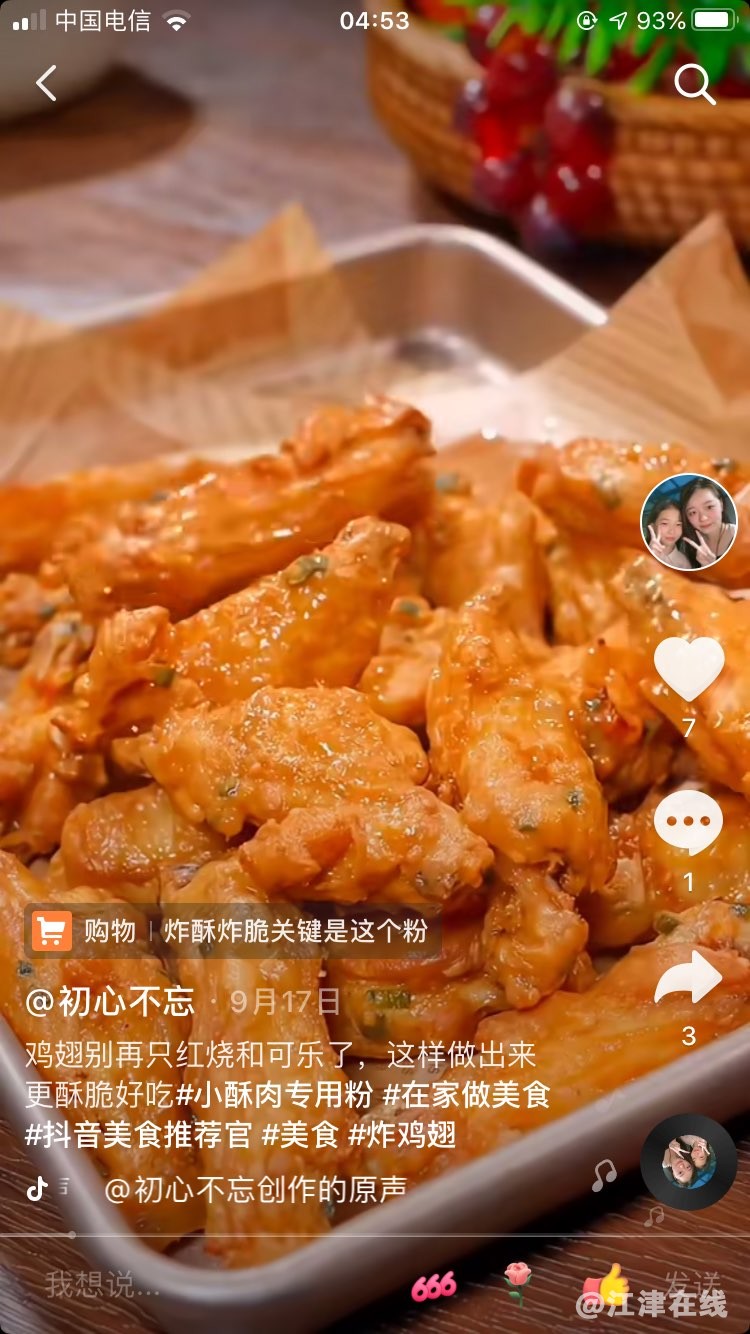Share this video with the arrow icon

point(688,978)
